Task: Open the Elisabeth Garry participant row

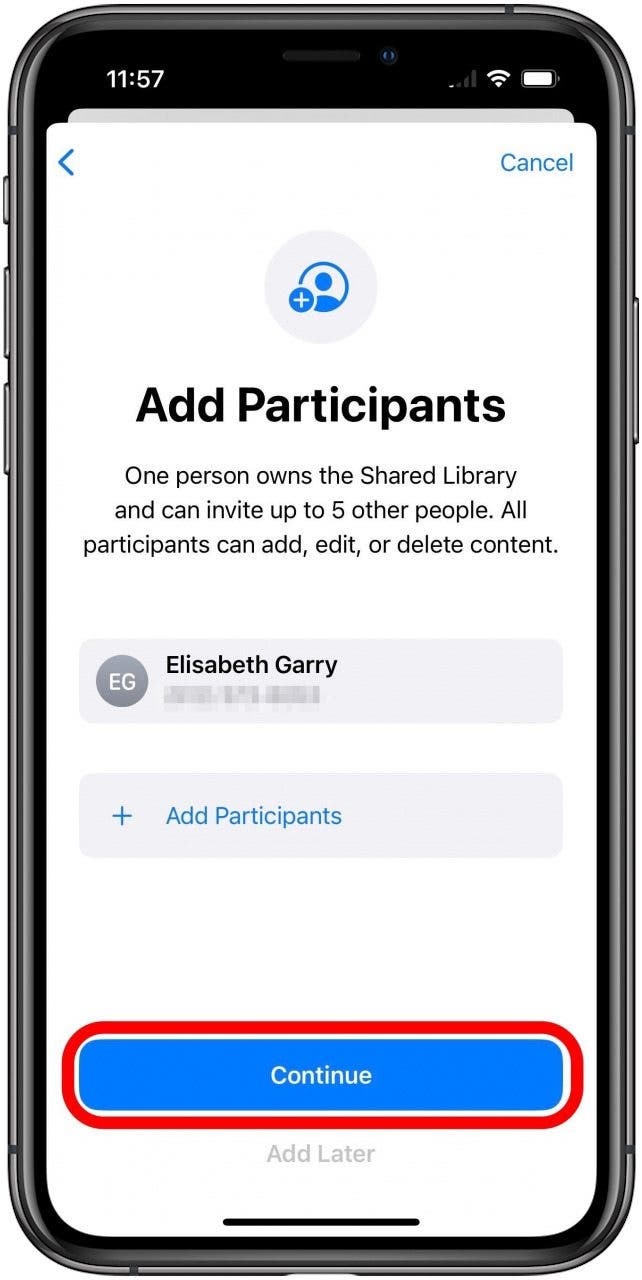Action: 320,681
